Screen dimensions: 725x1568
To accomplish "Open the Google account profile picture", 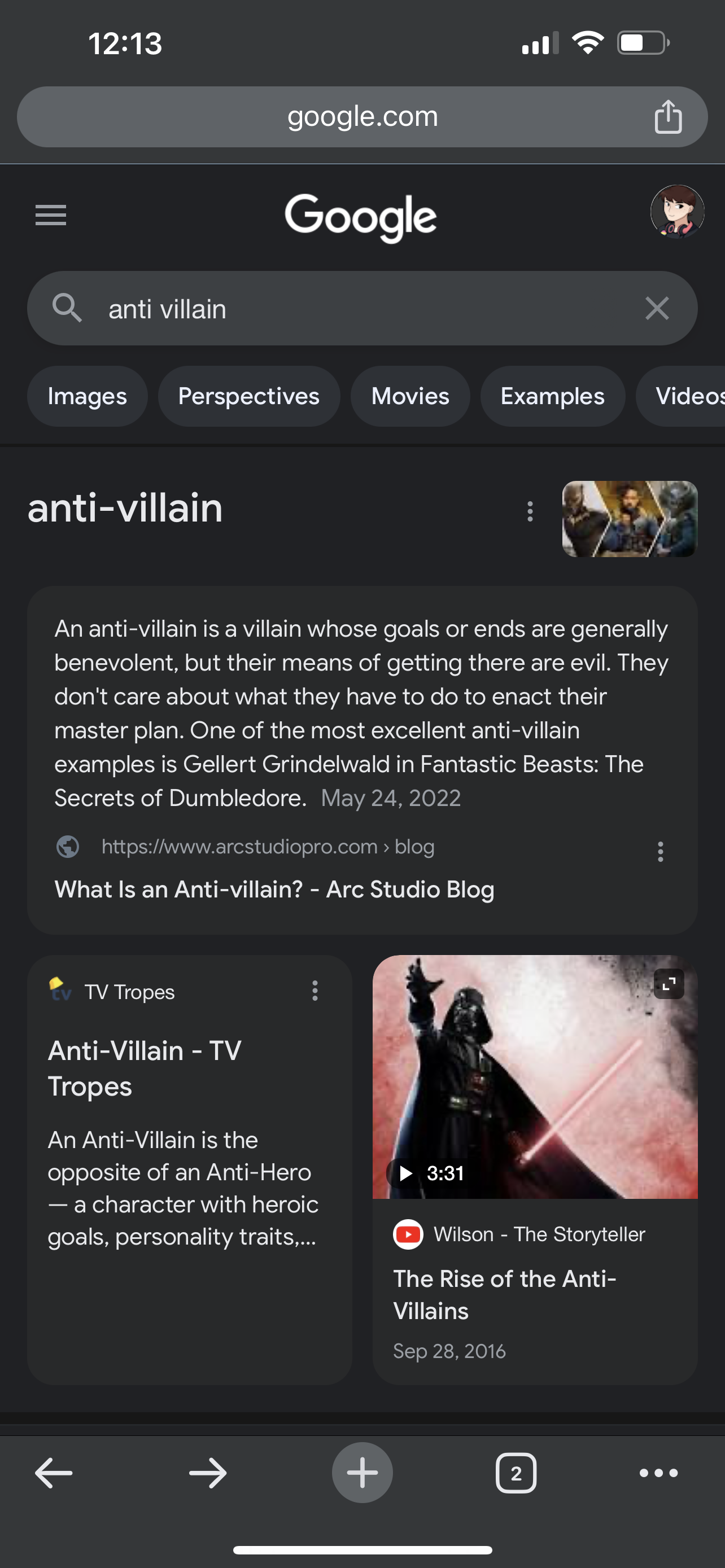I will point(677,212).
